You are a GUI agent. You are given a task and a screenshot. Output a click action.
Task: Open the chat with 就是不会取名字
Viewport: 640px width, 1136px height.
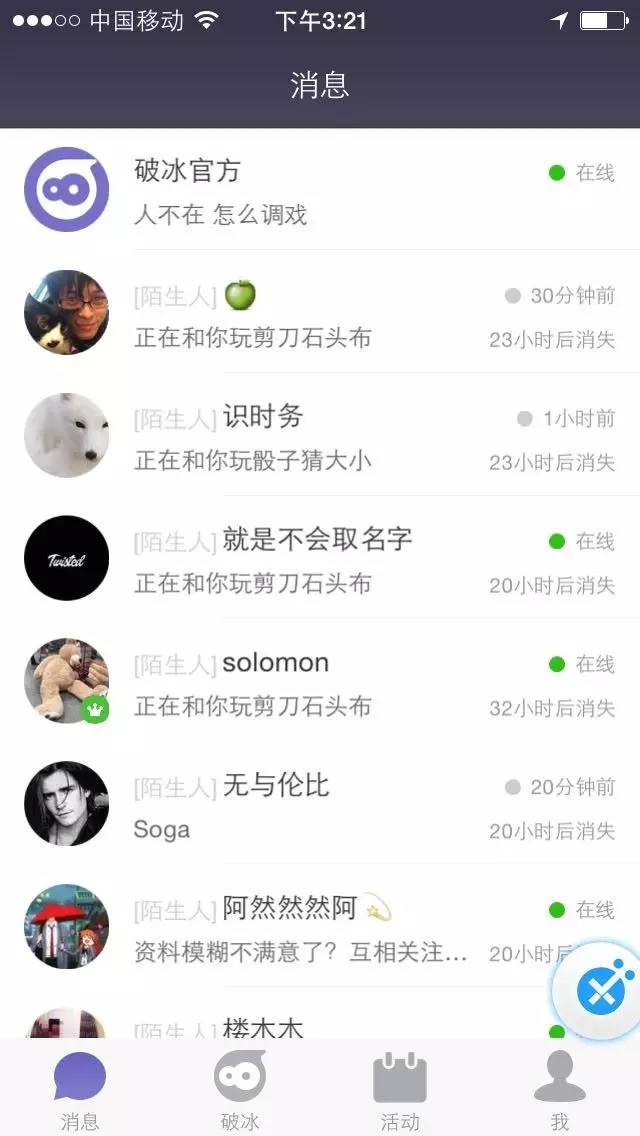(320, 559)
